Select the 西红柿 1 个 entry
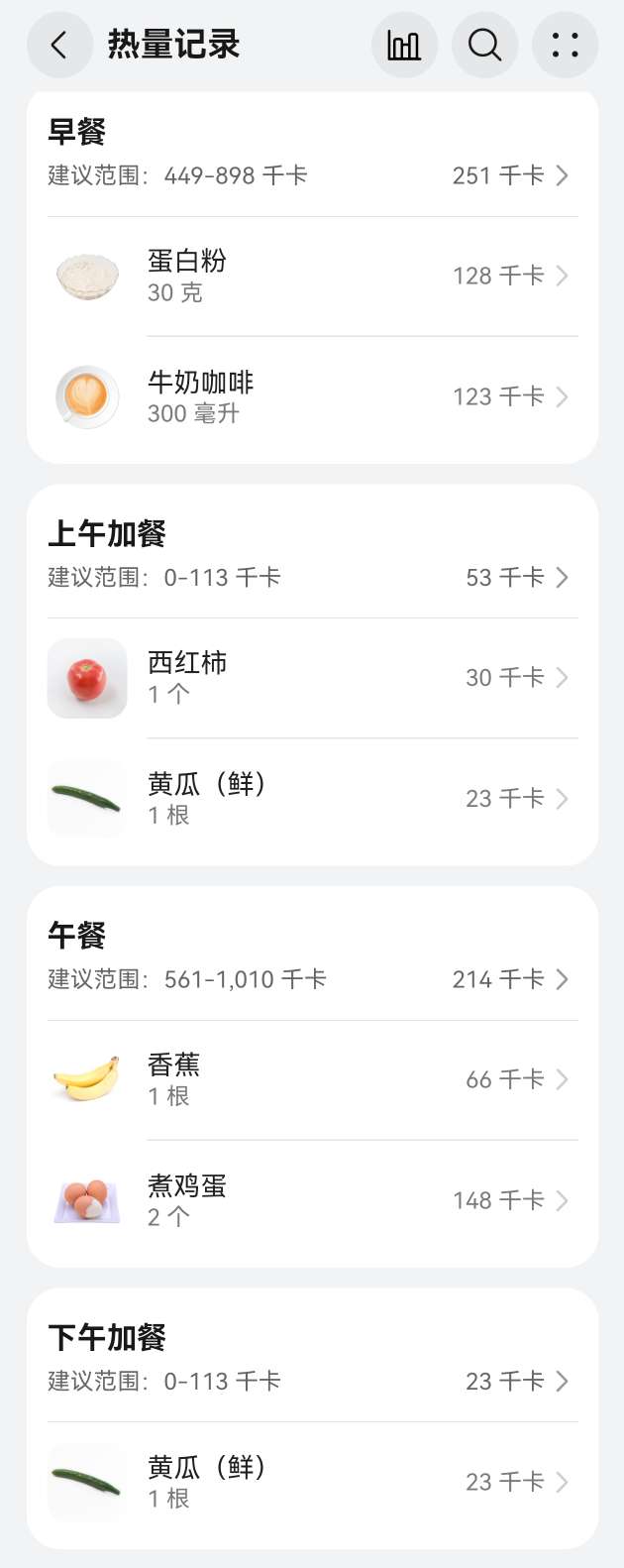This screenshot has width=624, height=1568. tap(312, 678)
